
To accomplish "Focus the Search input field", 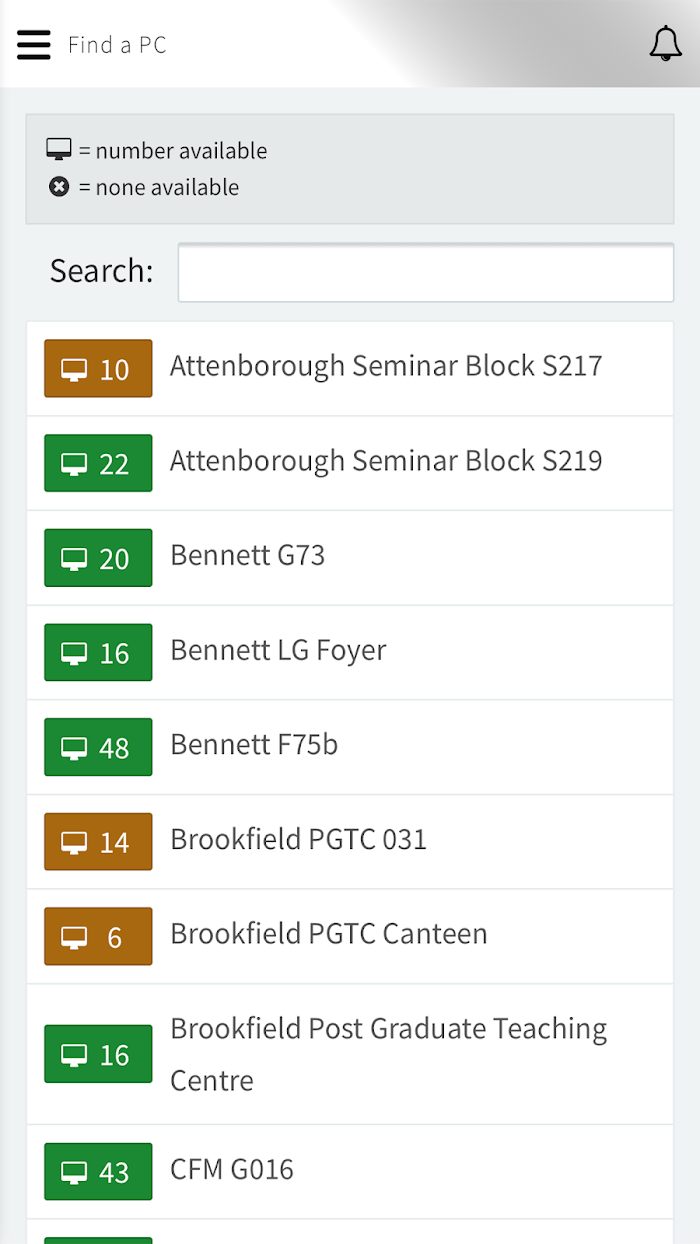I will tap(425, 272).
